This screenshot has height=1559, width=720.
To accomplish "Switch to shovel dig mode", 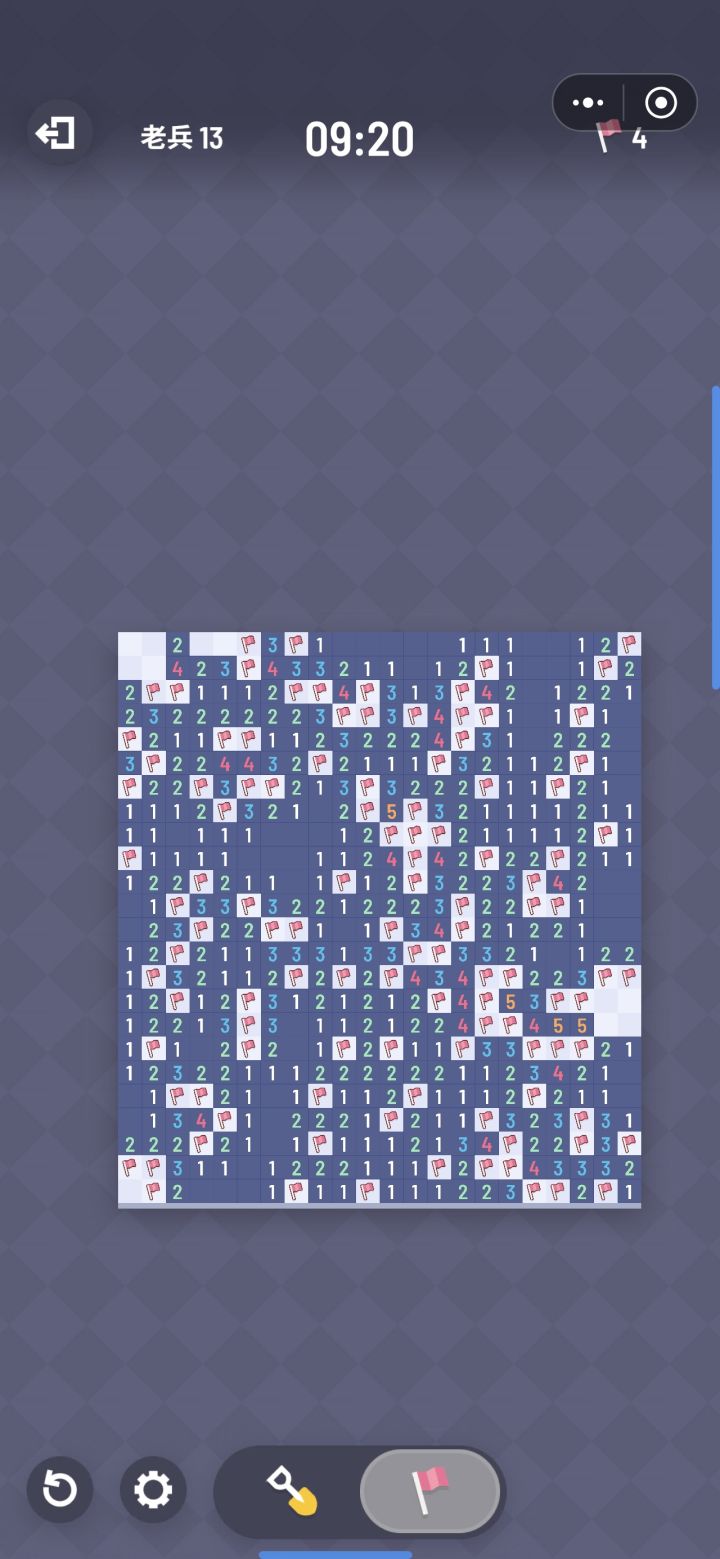I will coord(292,1491).
